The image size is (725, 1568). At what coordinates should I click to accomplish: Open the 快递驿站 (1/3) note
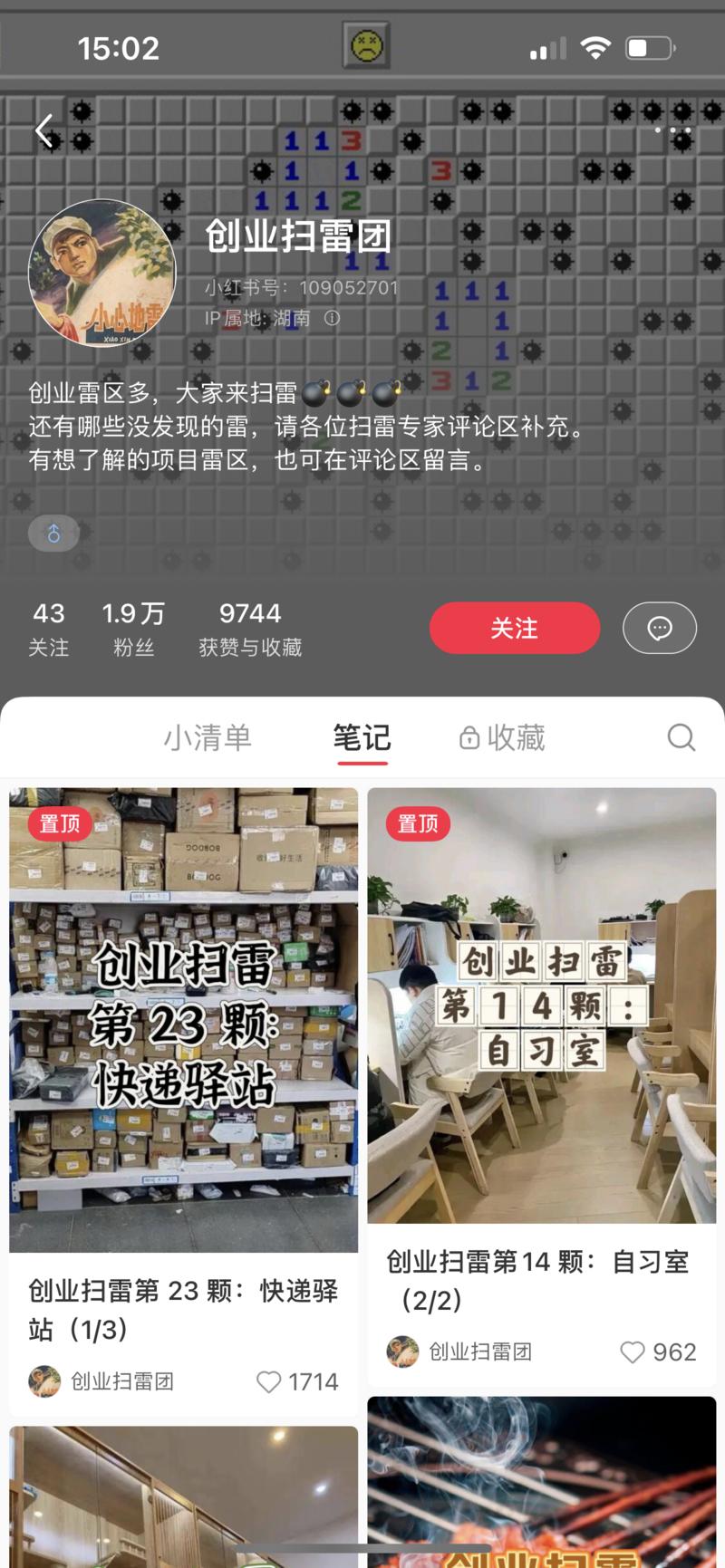tap(183, 1019)
